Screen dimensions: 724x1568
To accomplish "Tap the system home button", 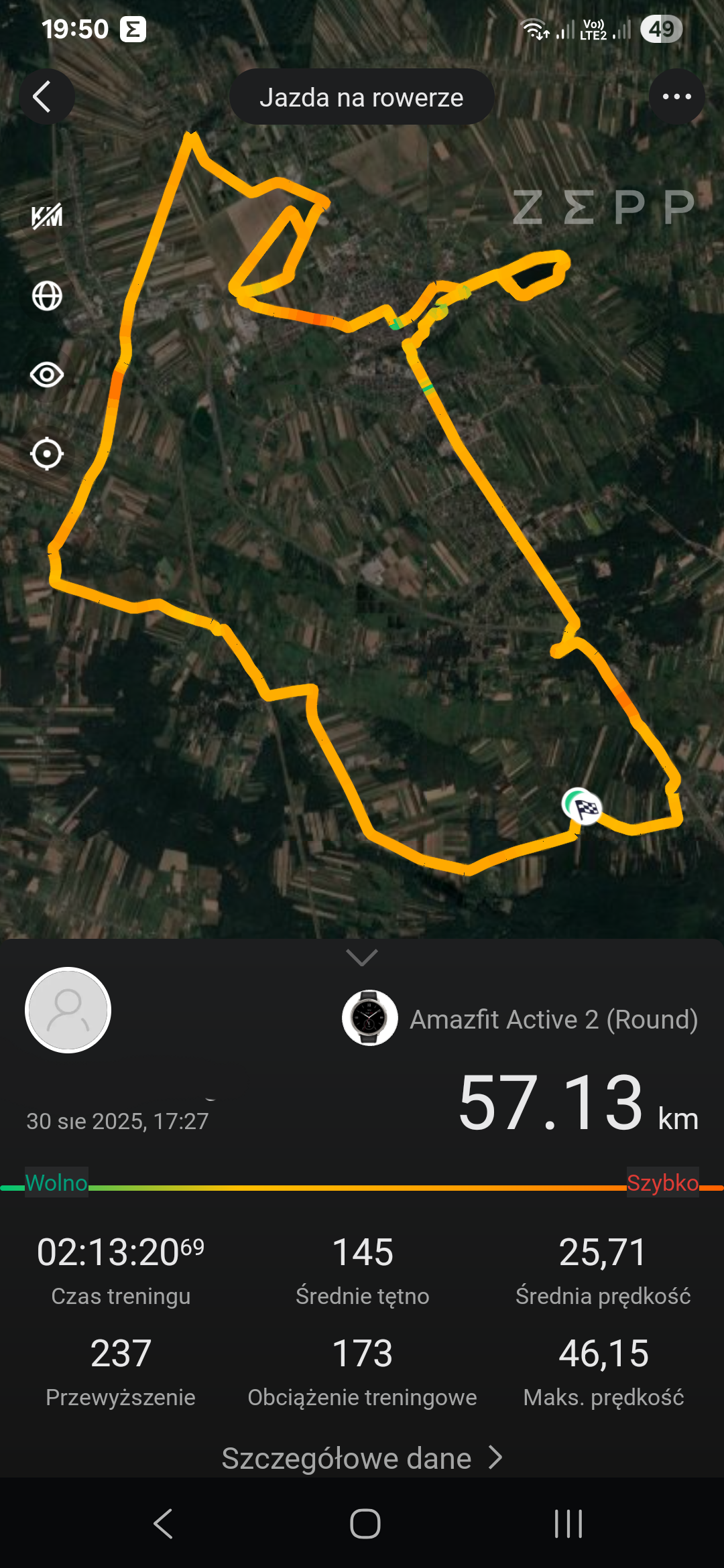I will pos(365,1524).
